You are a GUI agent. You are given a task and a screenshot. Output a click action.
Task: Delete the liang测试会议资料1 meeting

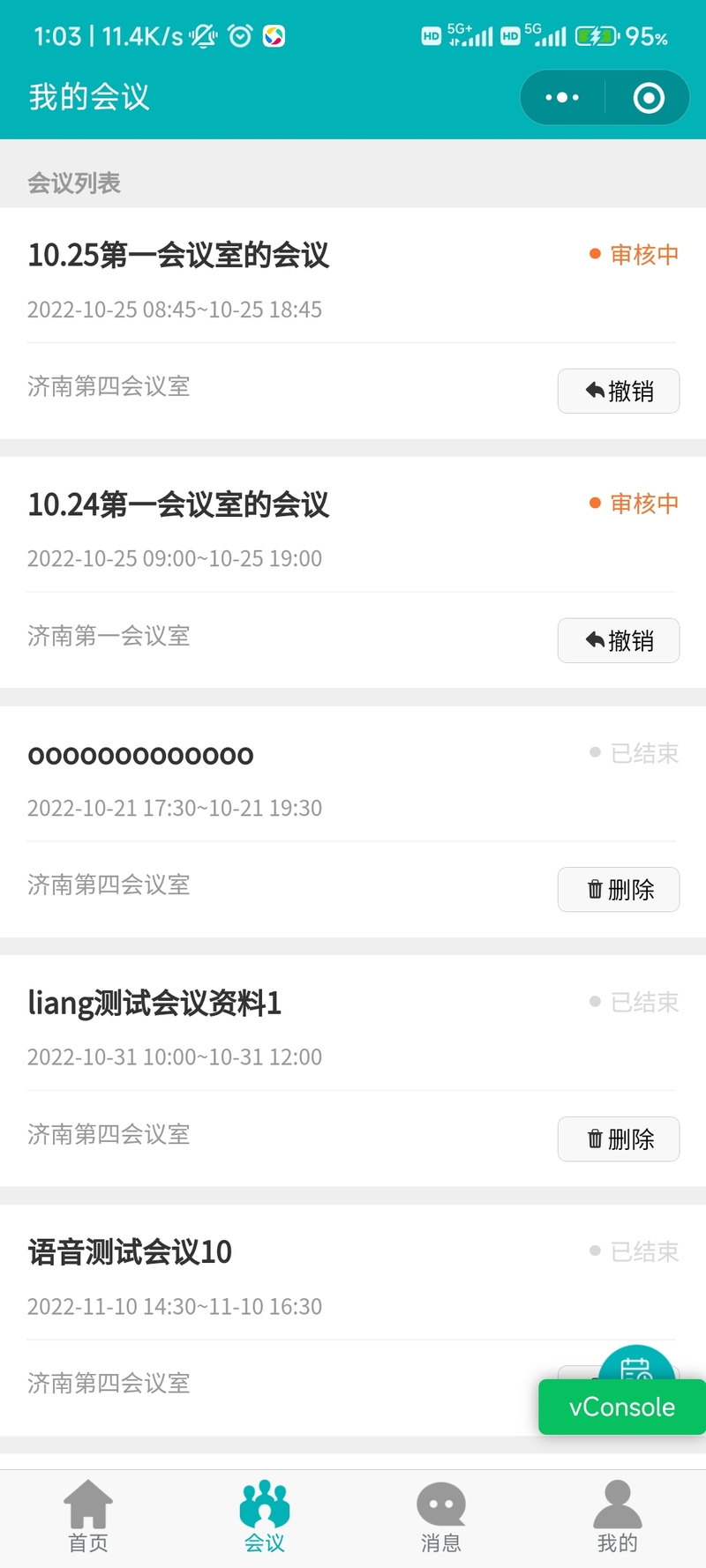(x=619, y=1139)
